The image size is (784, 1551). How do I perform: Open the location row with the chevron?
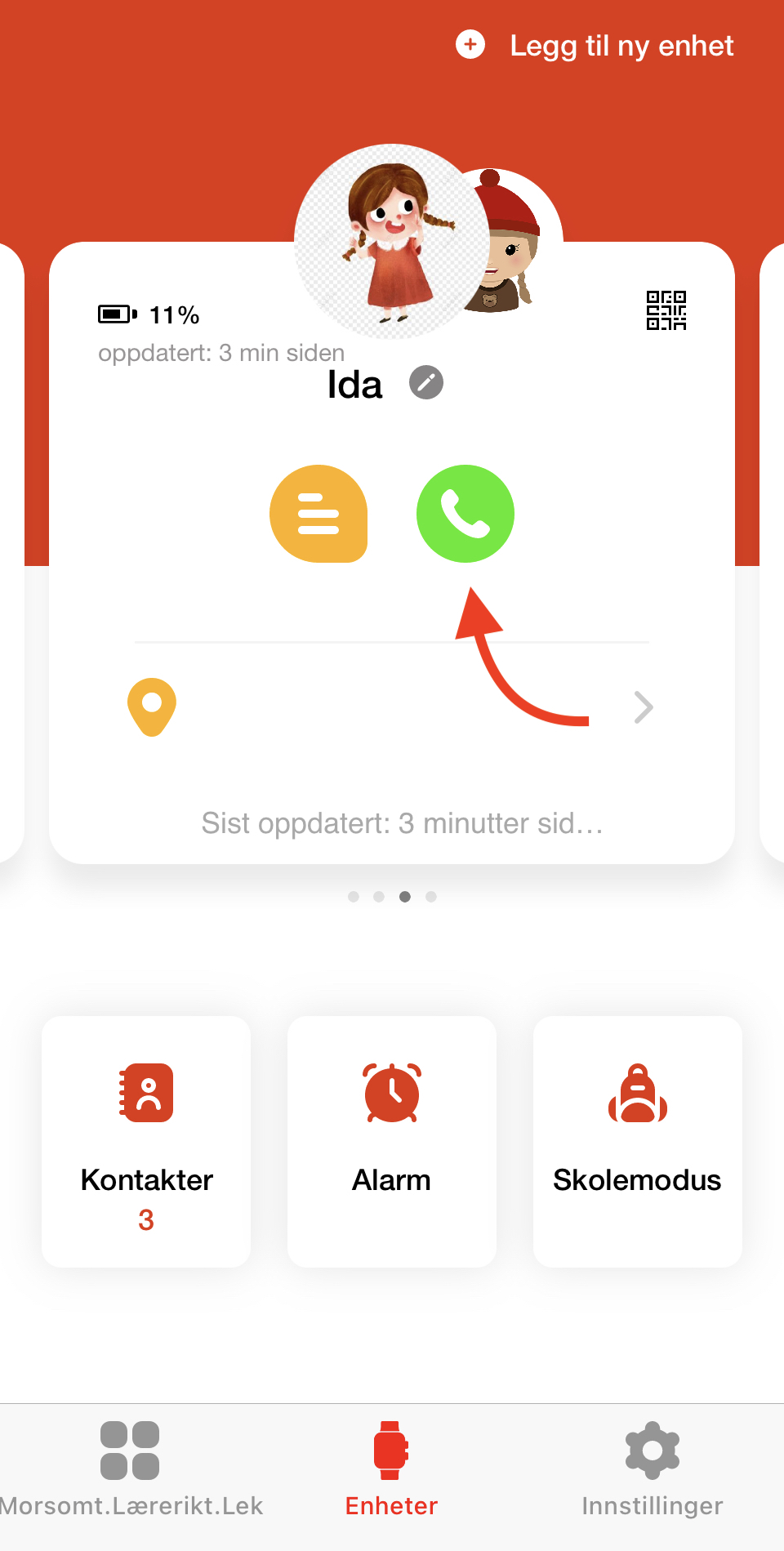coord(643,707)
